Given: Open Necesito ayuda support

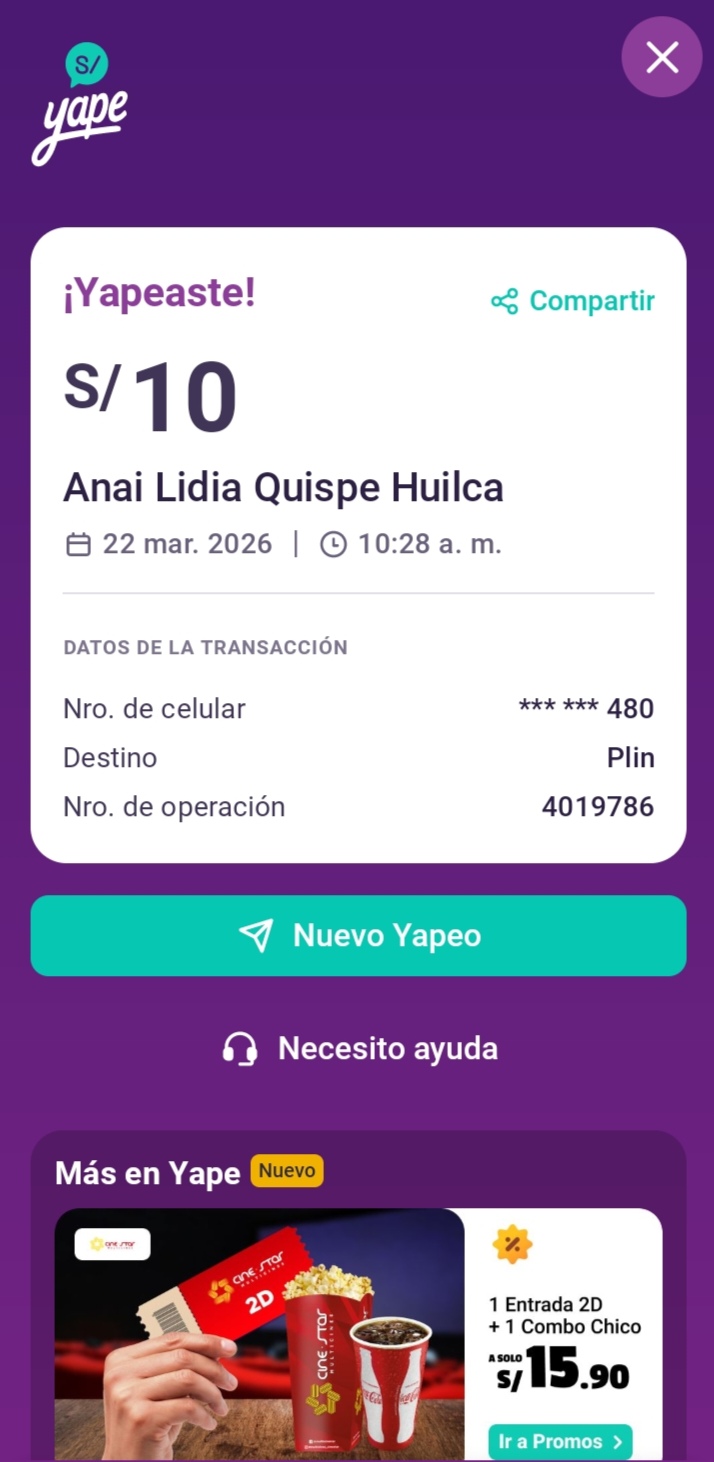Looking at the screenshot, I should (358, 1049).
